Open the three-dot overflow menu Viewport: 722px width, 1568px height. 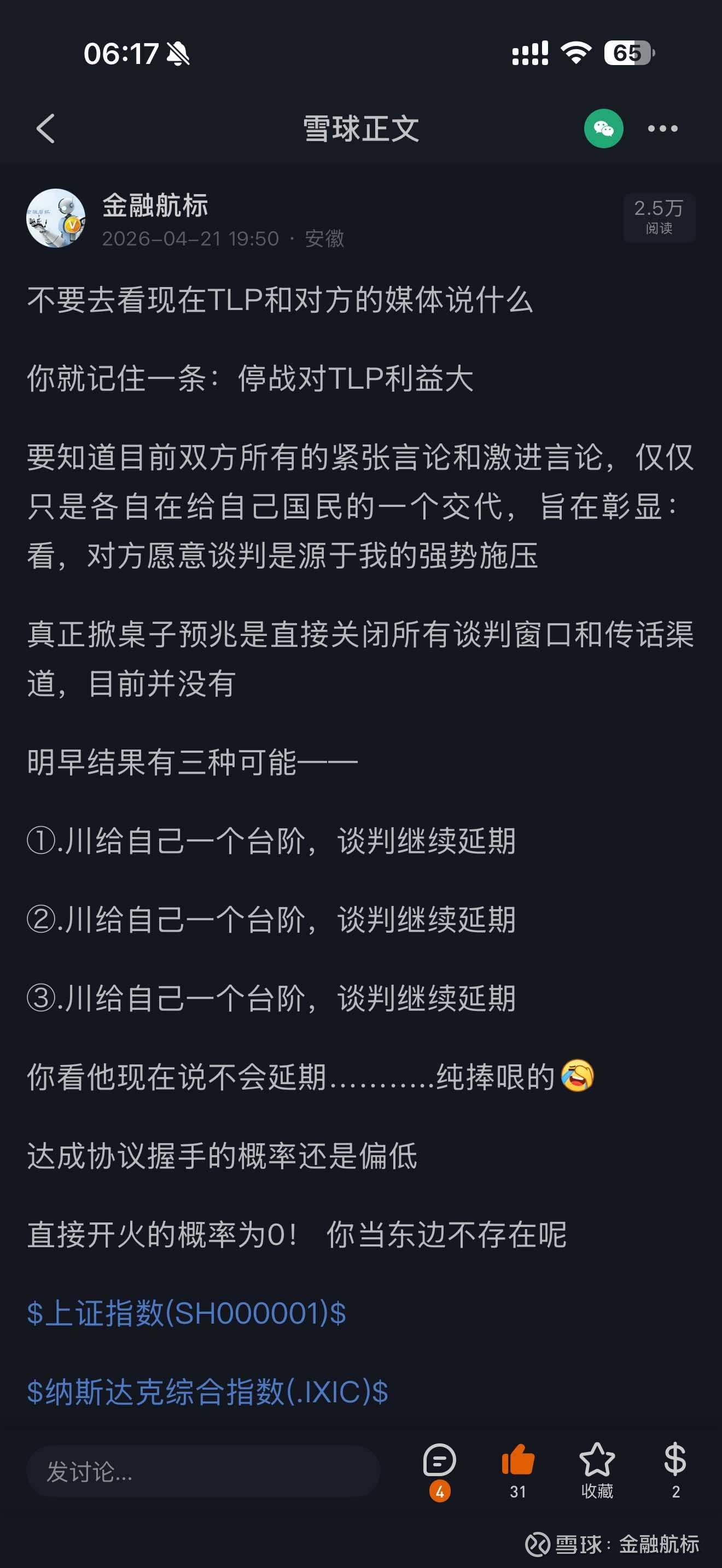(662, 128)
